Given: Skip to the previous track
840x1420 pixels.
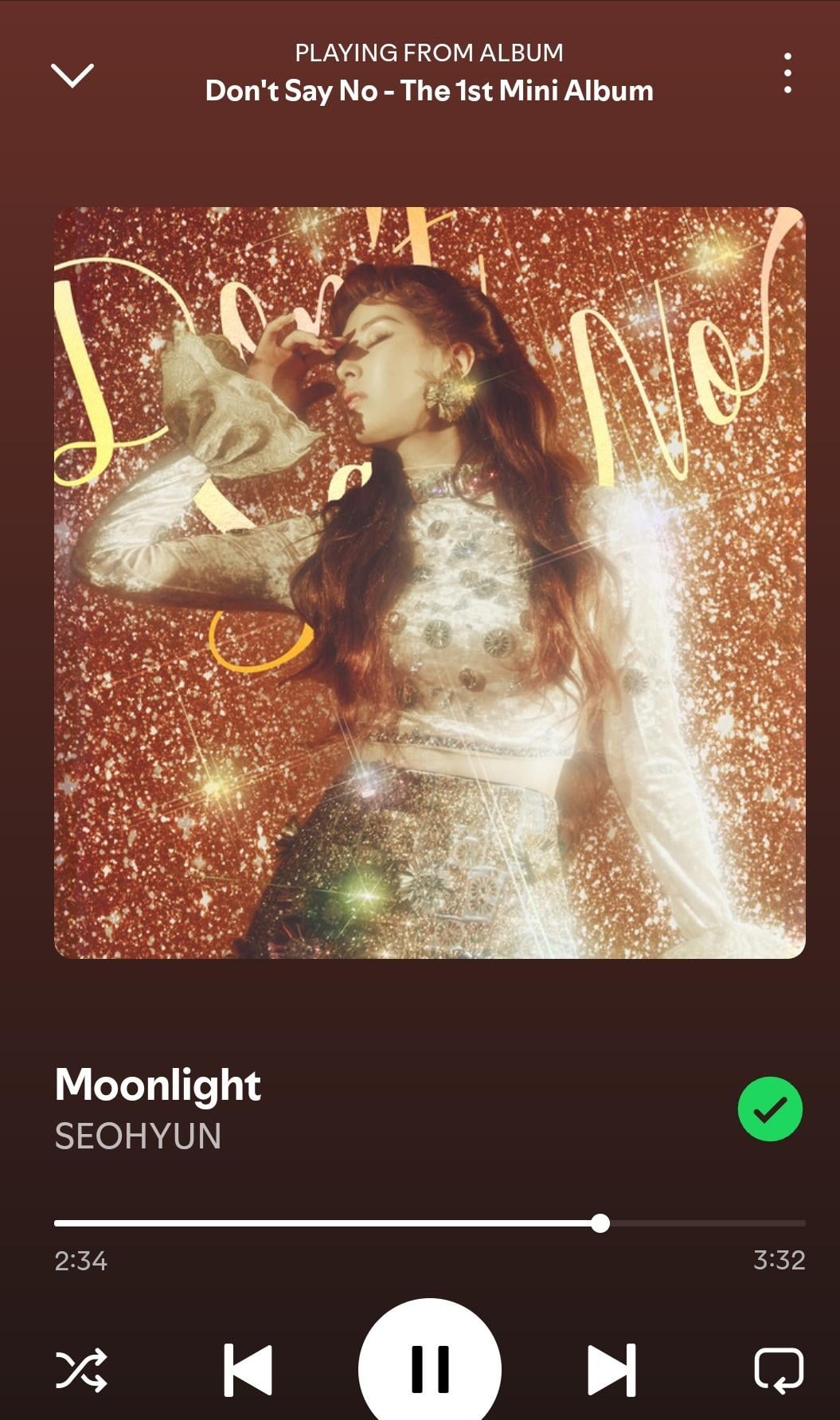Looking at the screenshot, I should (x=248, y=1370).
